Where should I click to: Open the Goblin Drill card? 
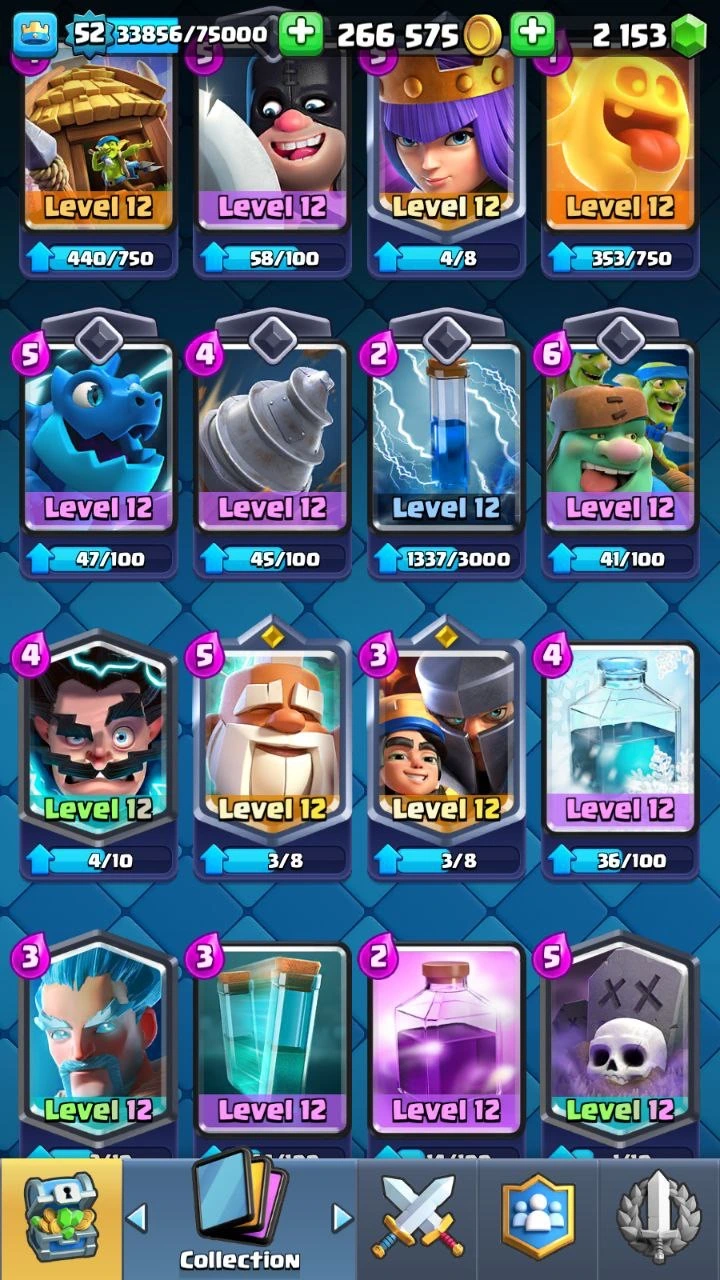[272, 440]
